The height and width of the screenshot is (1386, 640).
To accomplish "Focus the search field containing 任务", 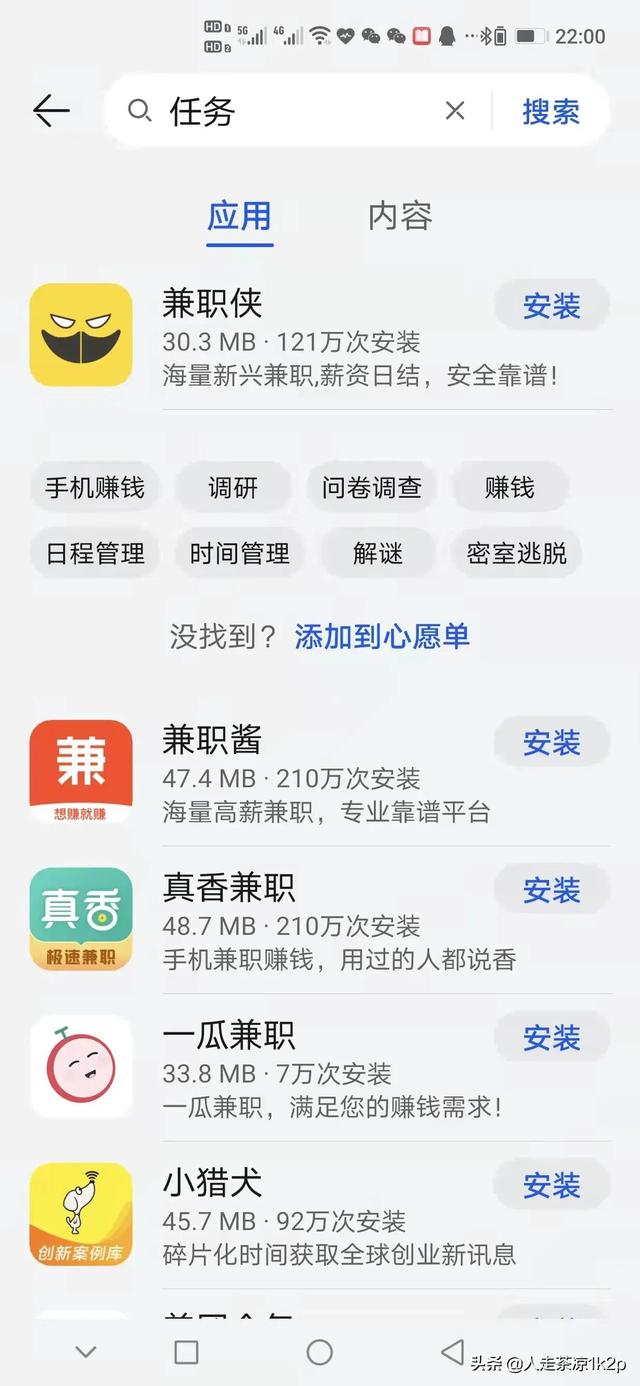I will pos(300,111).
